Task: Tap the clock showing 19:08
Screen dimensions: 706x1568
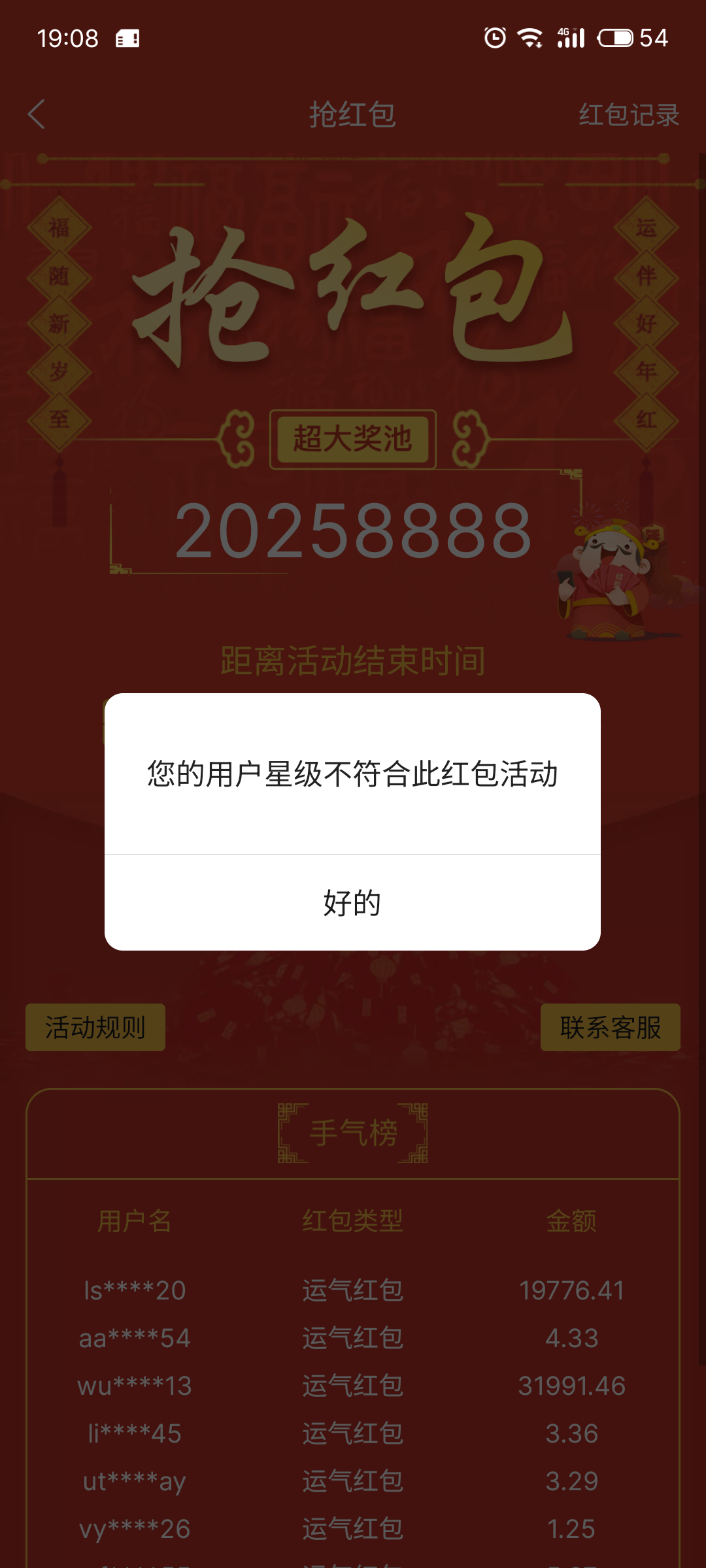Action: [x=69, y=37]
